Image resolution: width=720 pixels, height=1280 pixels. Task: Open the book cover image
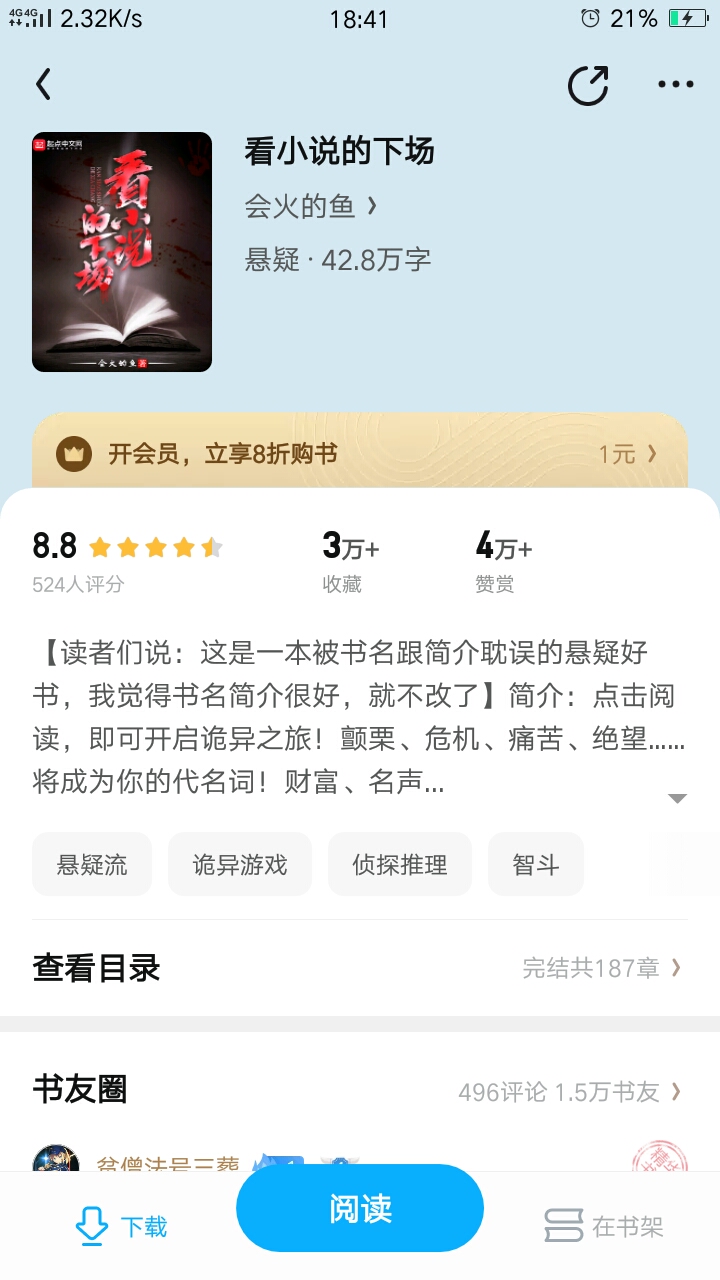coord(122,252)
